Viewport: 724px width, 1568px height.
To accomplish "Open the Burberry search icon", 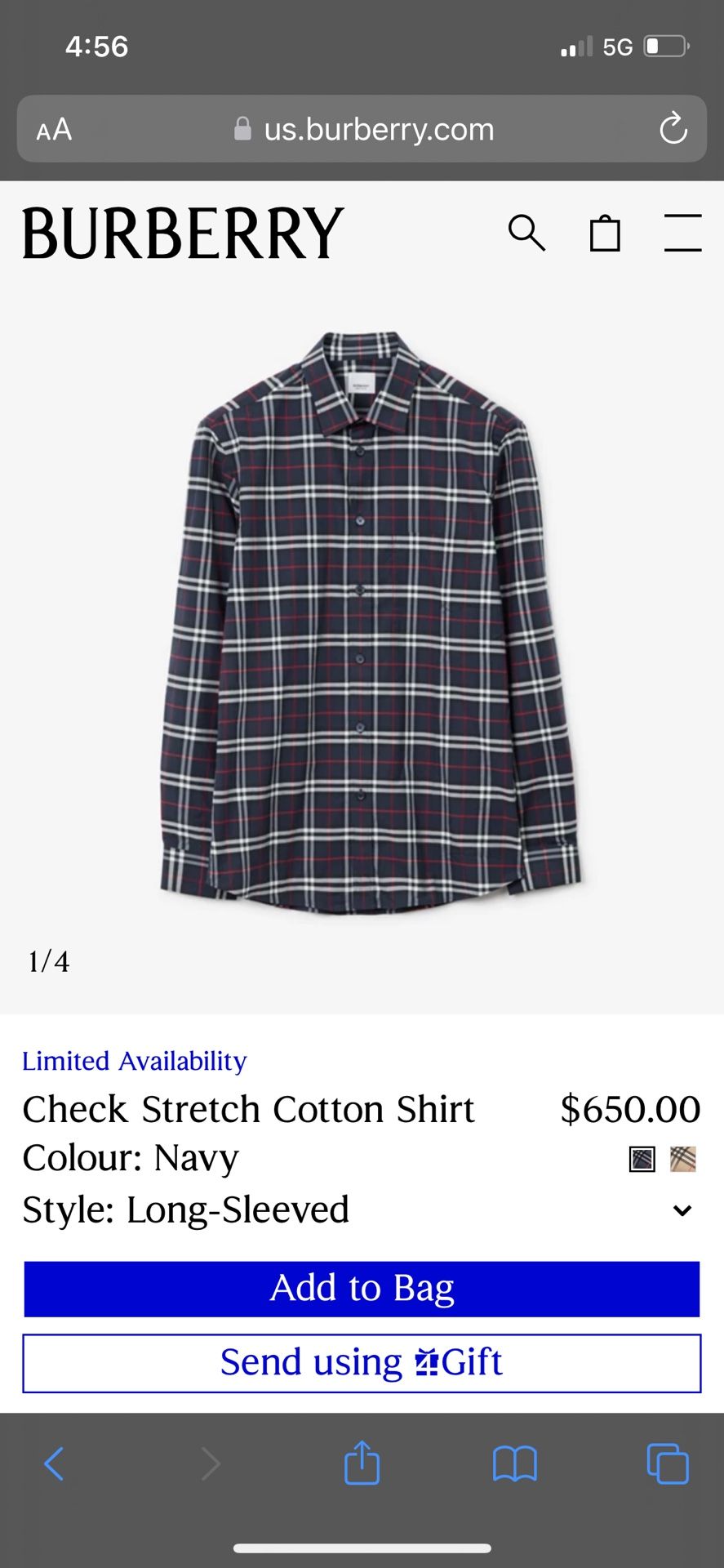I will 526,234.
